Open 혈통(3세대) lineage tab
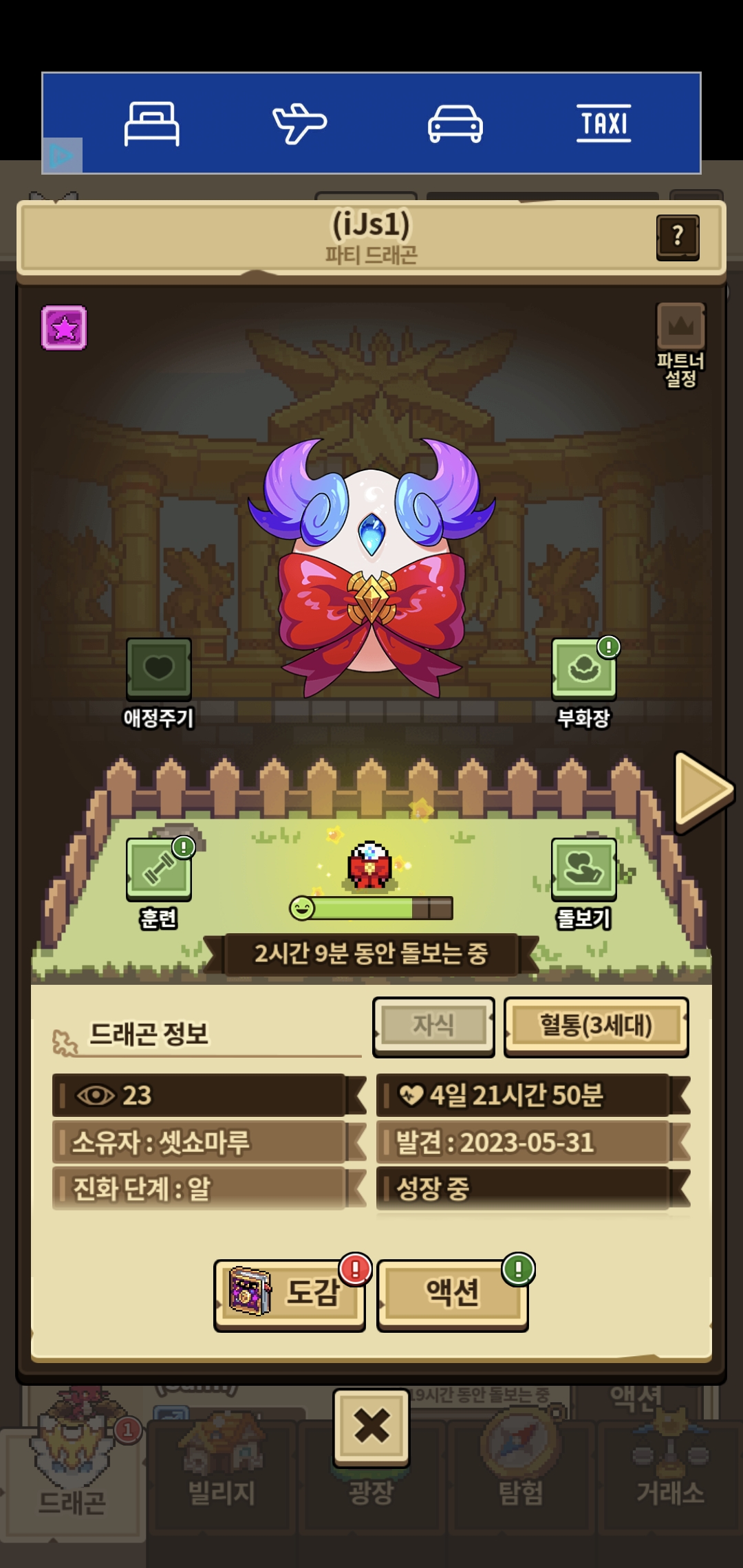Image resolution: width=743 pixels, height=1568 pixels. click(596, 1026)
